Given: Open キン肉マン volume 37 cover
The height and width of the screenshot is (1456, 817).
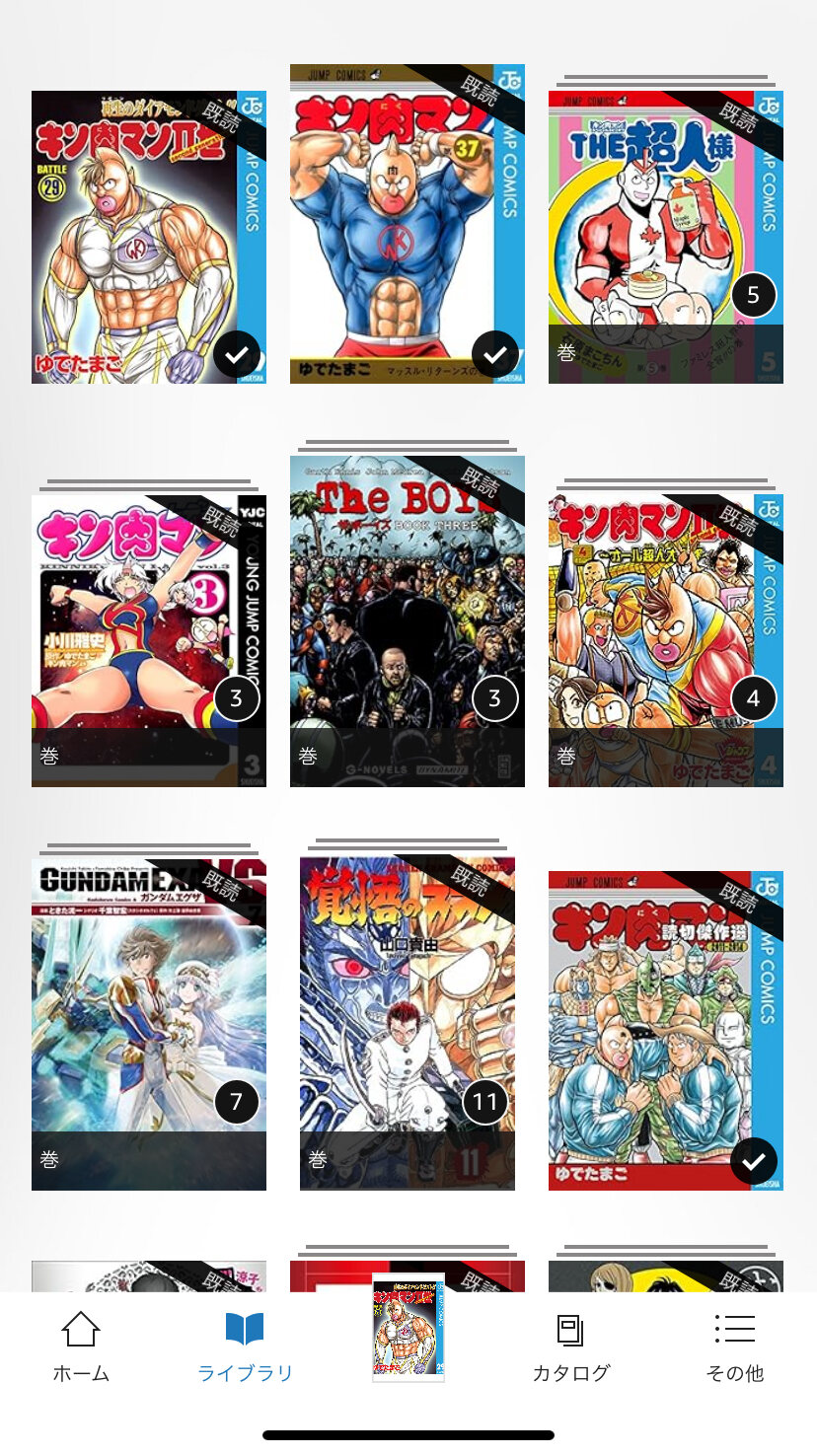Looking at the screenshot, I should pos(408,224).
